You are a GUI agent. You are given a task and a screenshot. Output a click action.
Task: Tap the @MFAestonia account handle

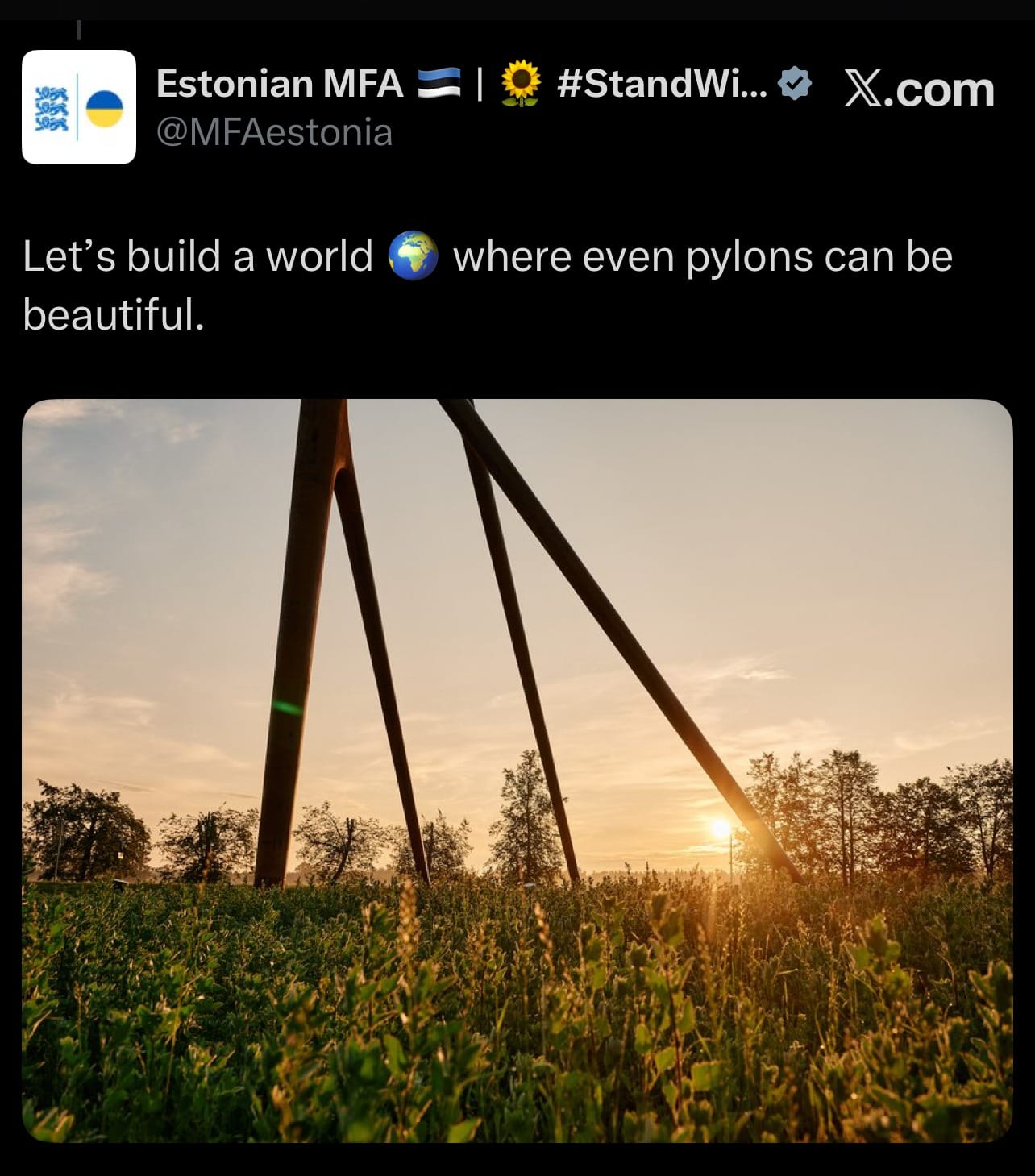point(274,133)
